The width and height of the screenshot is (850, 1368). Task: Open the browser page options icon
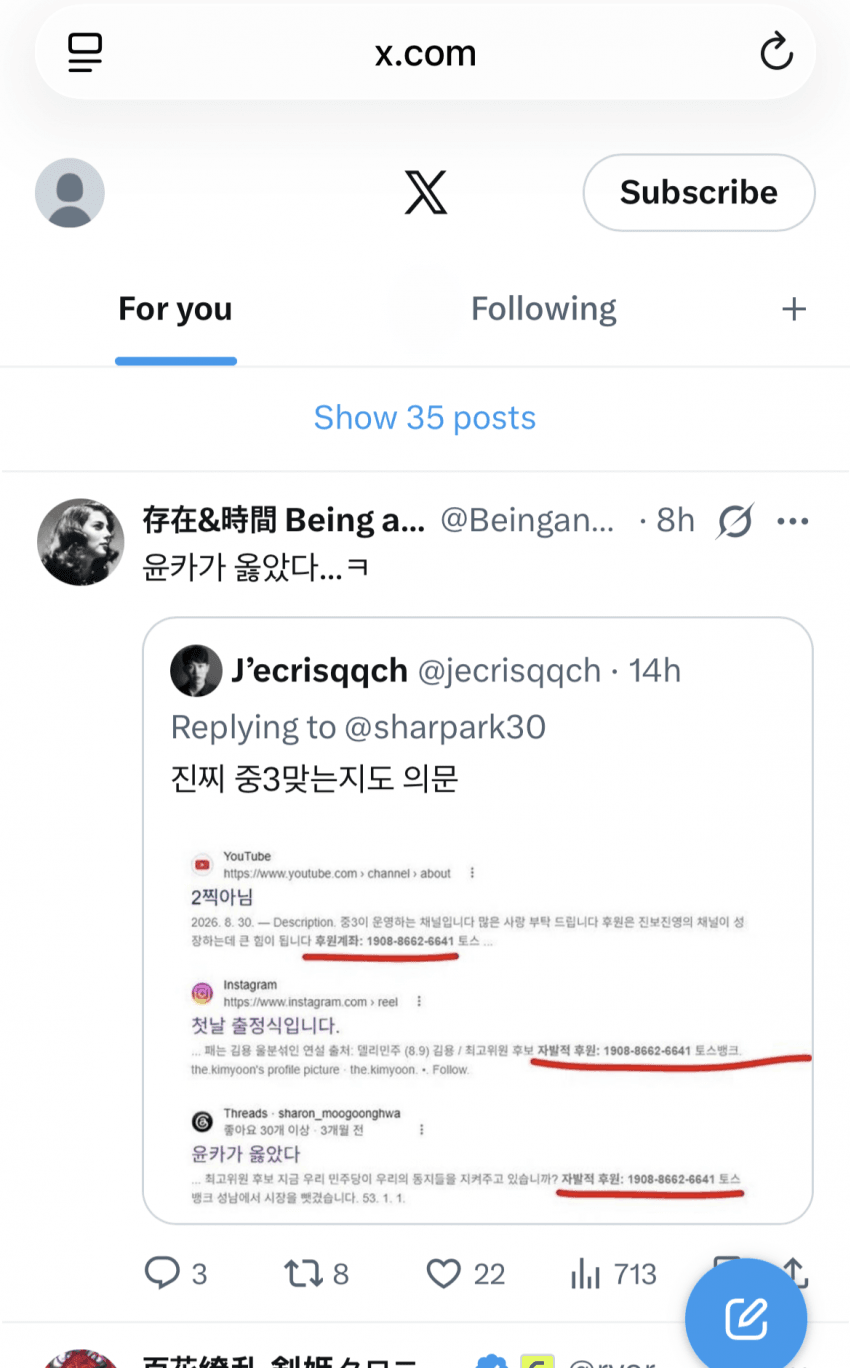(85, 52)
